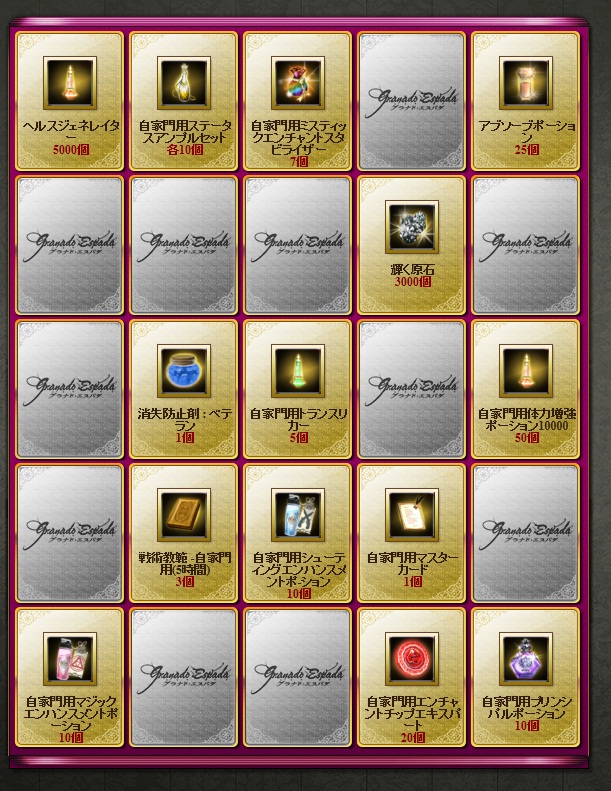The image size is (611, 791).
Task: Open the マジックエンハンスメントポーション card
Action: click(70, 677)
